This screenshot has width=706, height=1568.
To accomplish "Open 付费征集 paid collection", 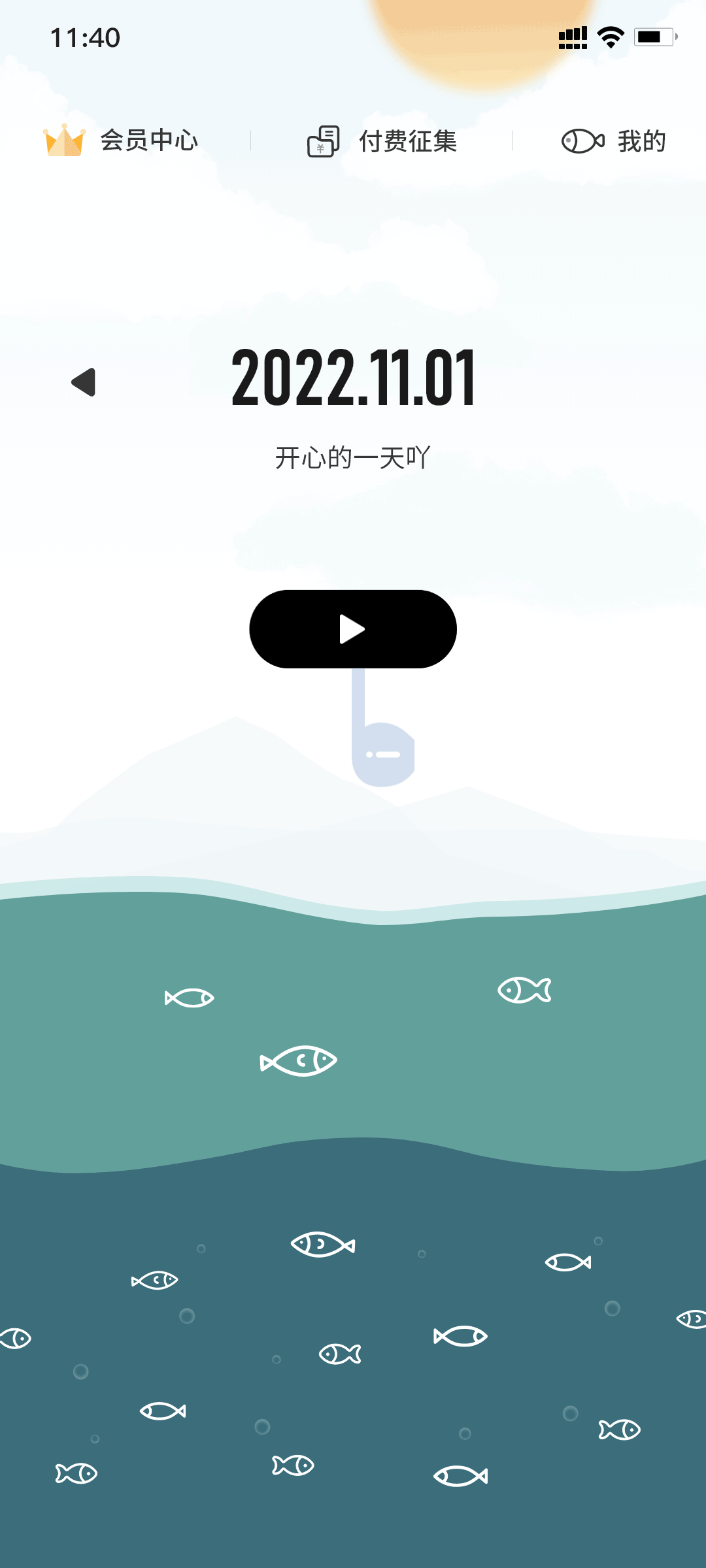I will (x=382, y=141).
